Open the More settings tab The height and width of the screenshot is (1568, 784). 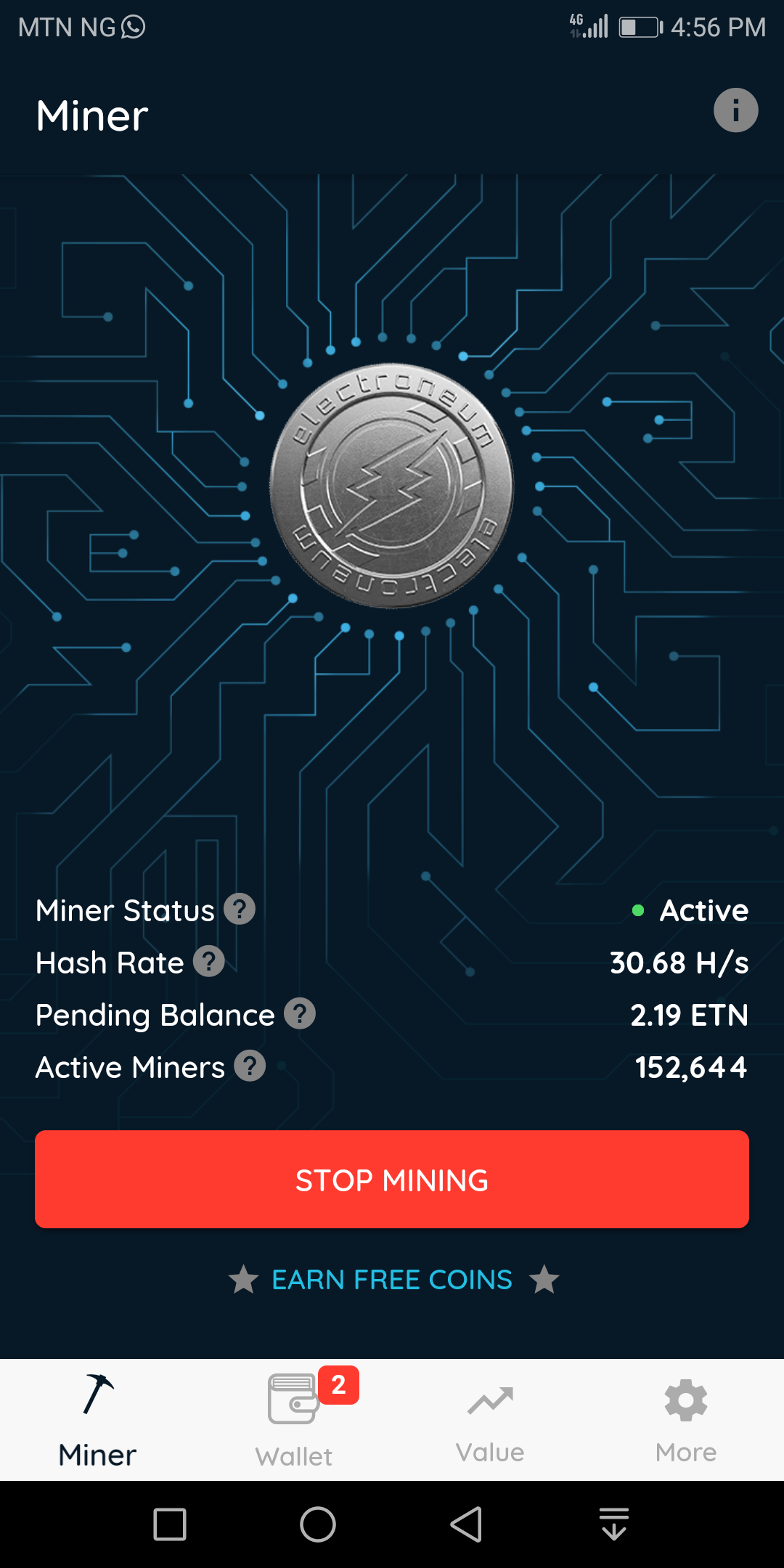point(686,1419)
